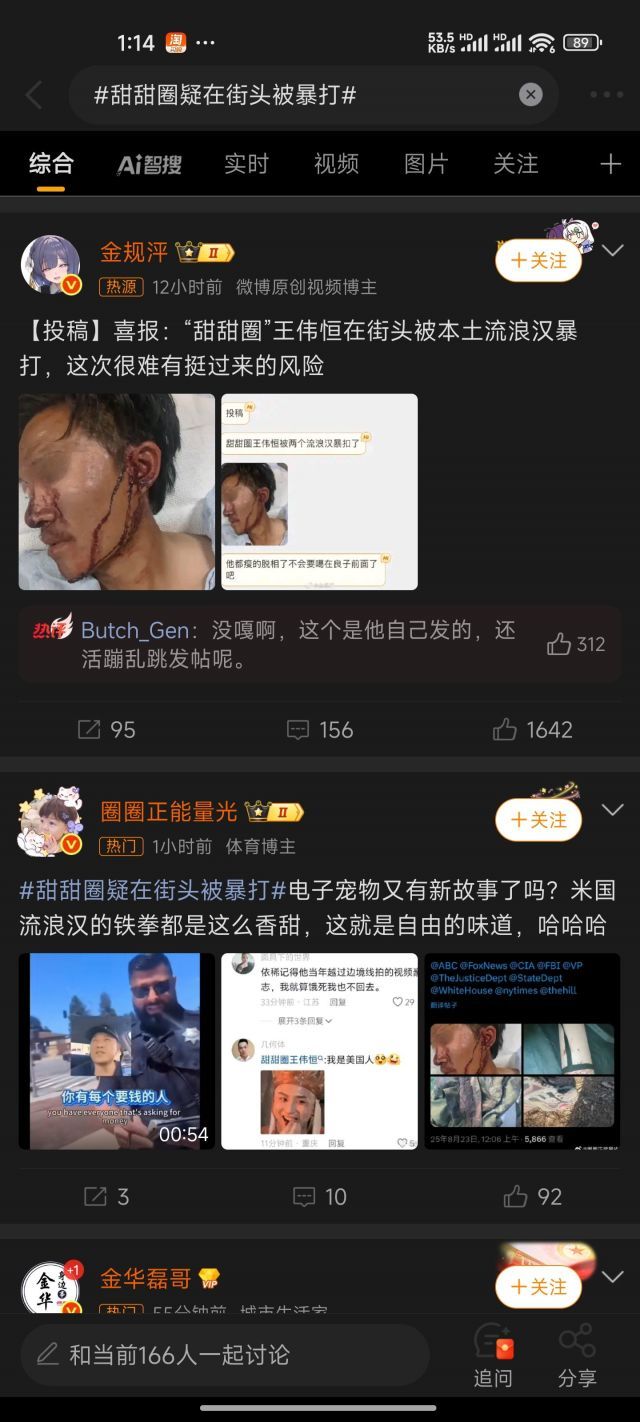
Task: Switch to the 实时 tab
Action: [x=246, y=164]
